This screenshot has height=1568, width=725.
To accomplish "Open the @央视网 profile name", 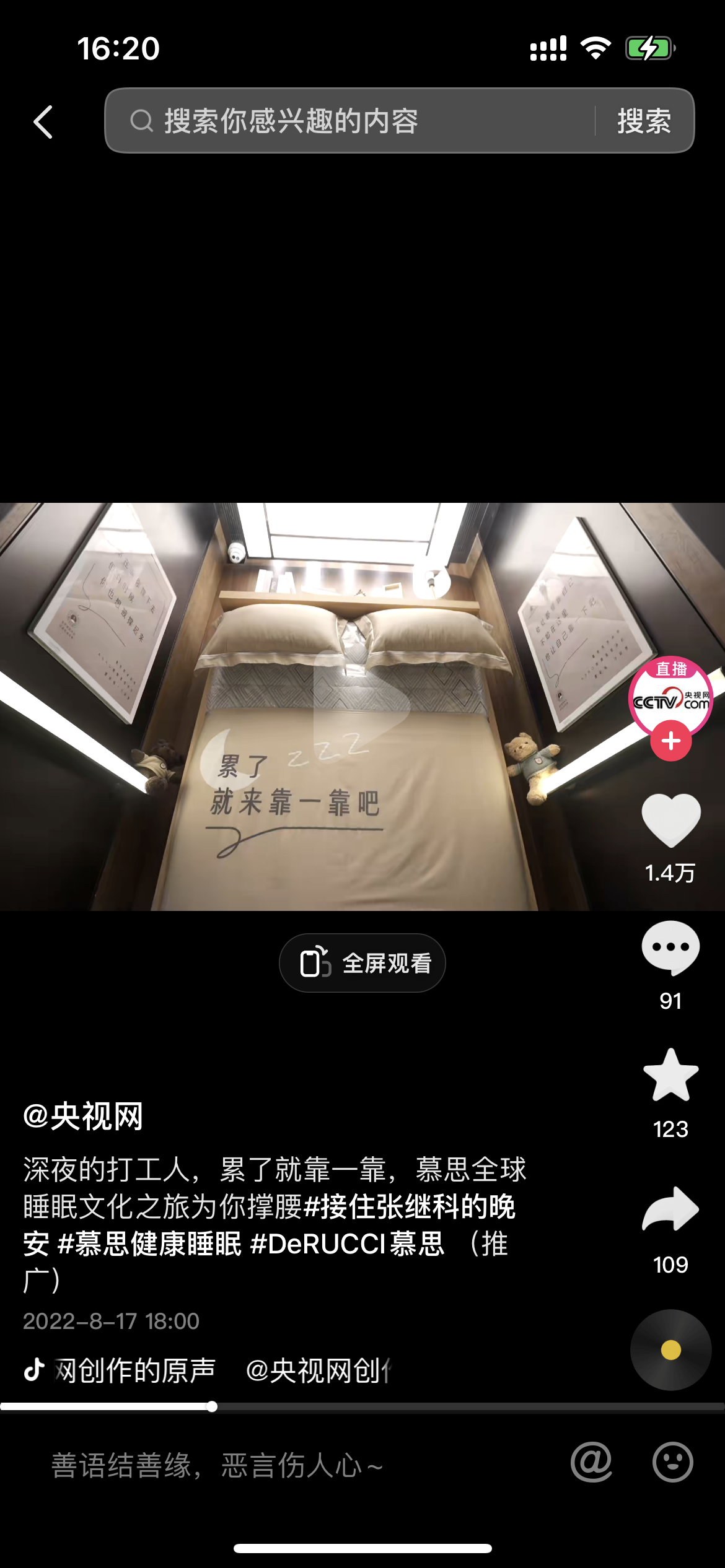I will coord(83,1116).
